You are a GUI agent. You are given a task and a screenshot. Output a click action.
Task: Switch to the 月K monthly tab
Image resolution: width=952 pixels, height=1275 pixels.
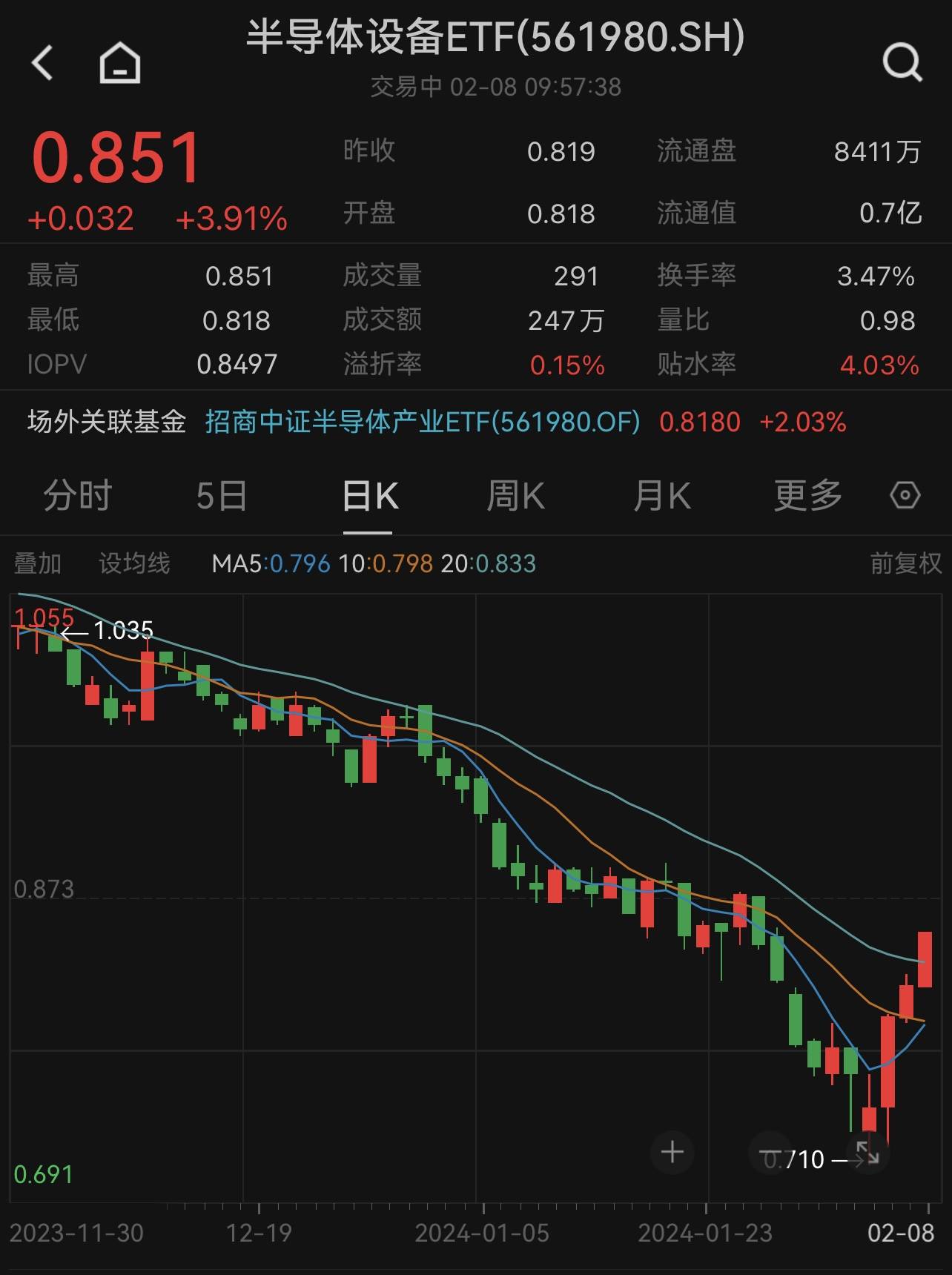click(662, 497)
